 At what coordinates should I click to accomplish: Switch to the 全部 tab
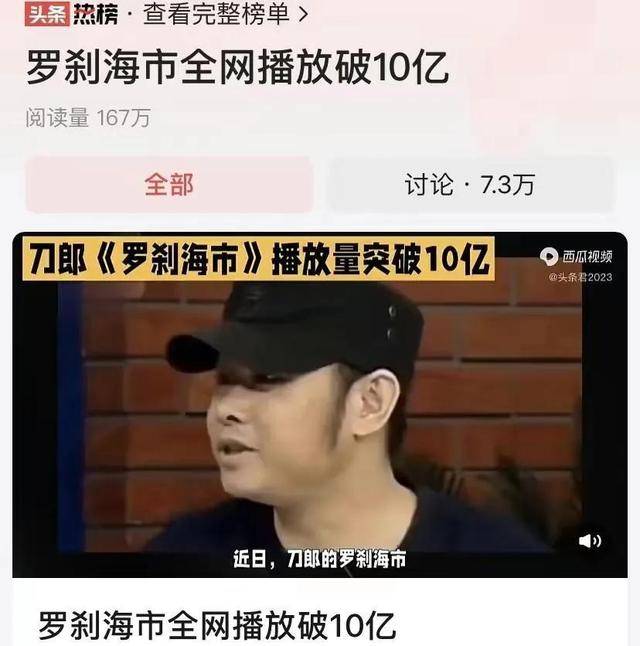[169, 184]
